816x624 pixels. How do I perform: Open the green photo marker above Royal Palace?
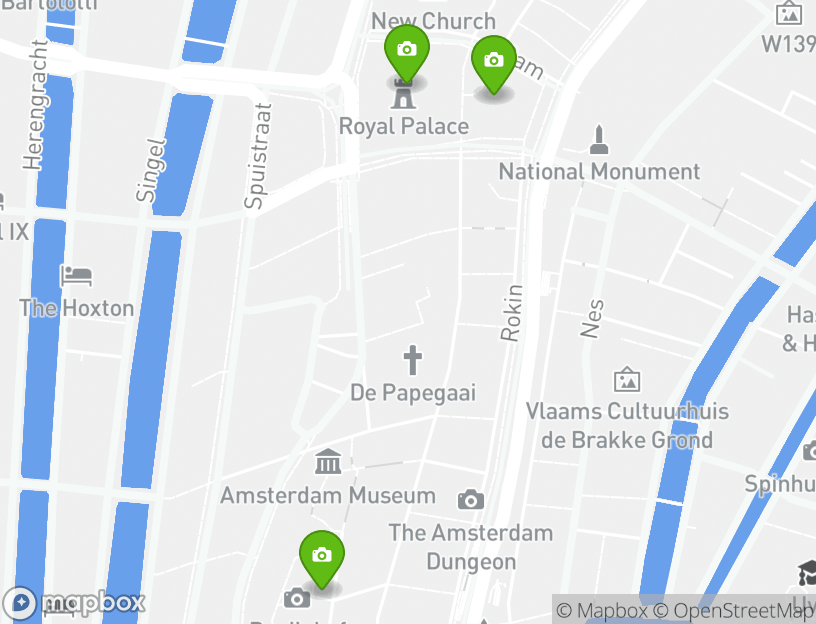[407, 51]
